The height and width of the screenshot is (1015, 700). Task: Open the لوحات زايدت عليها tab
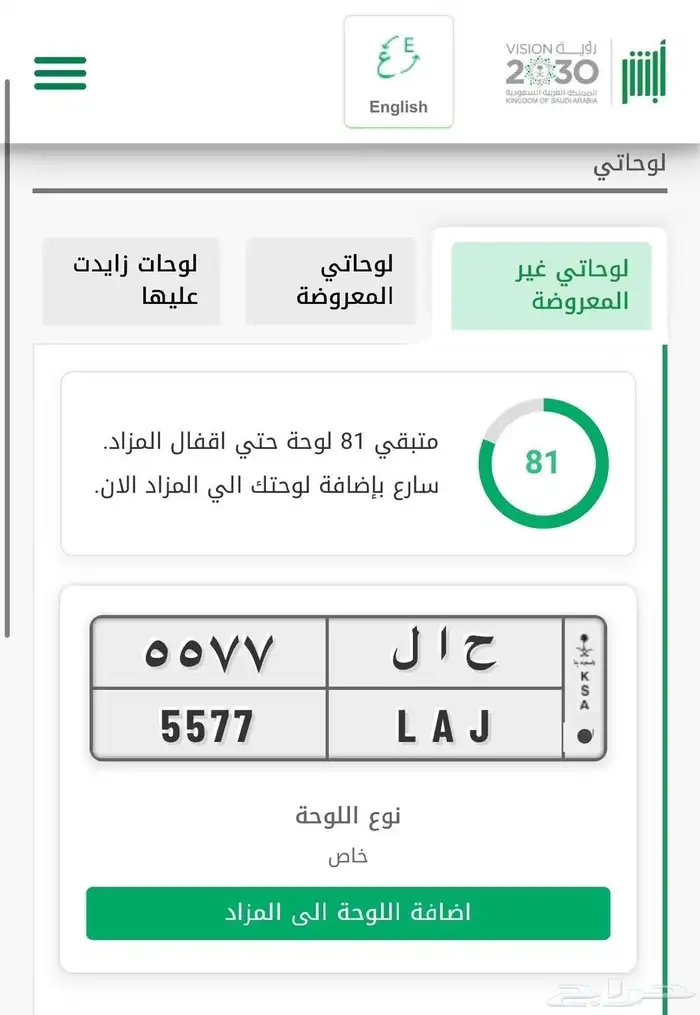pos(131,281)
